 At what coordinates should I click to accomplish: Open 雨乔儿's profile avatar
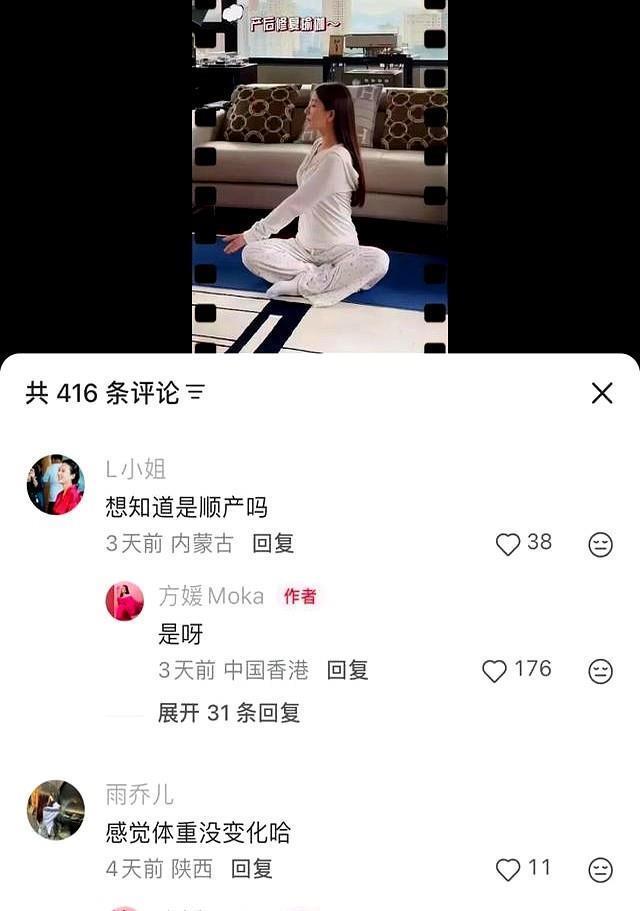(x=55, y=810)
